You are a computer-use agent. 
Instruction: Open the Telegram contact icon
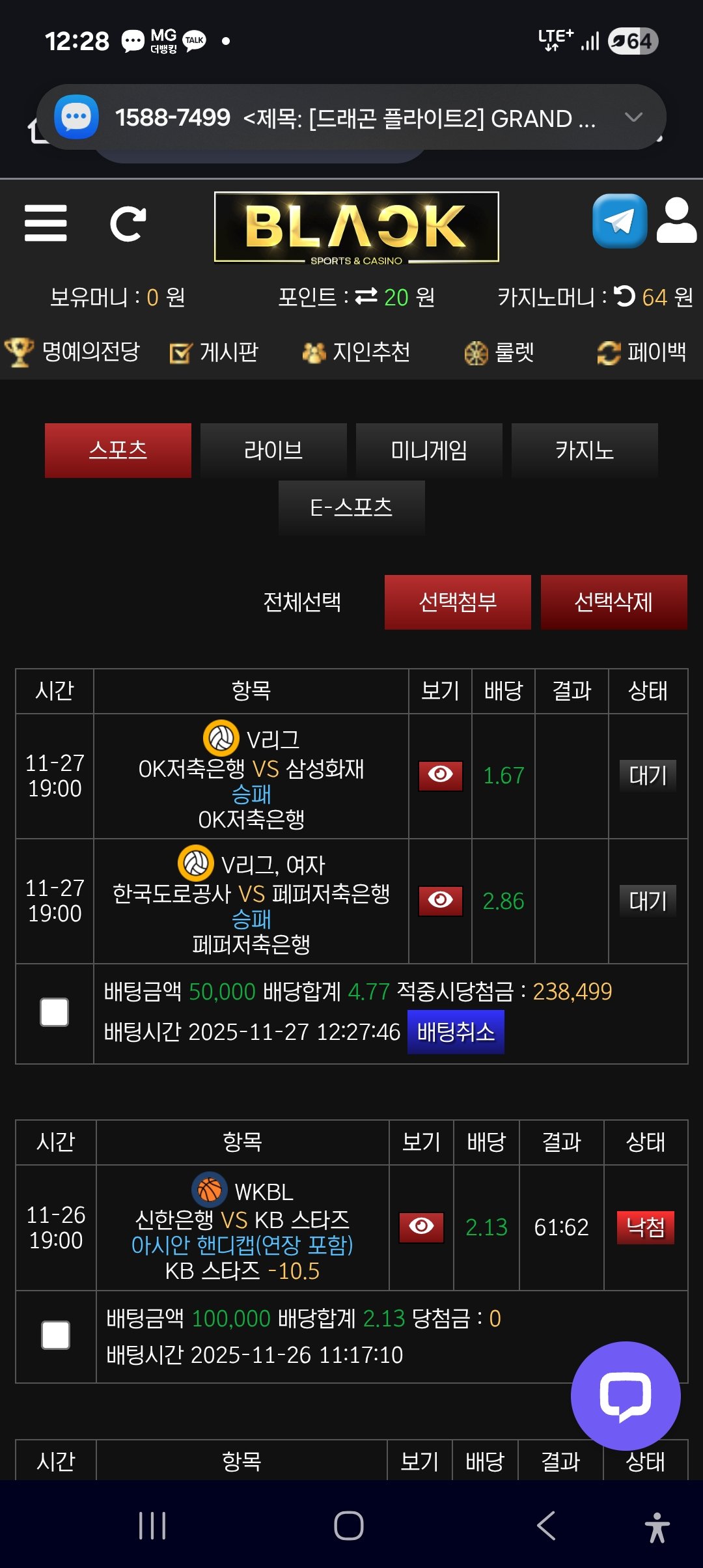(x=619, y=221)
